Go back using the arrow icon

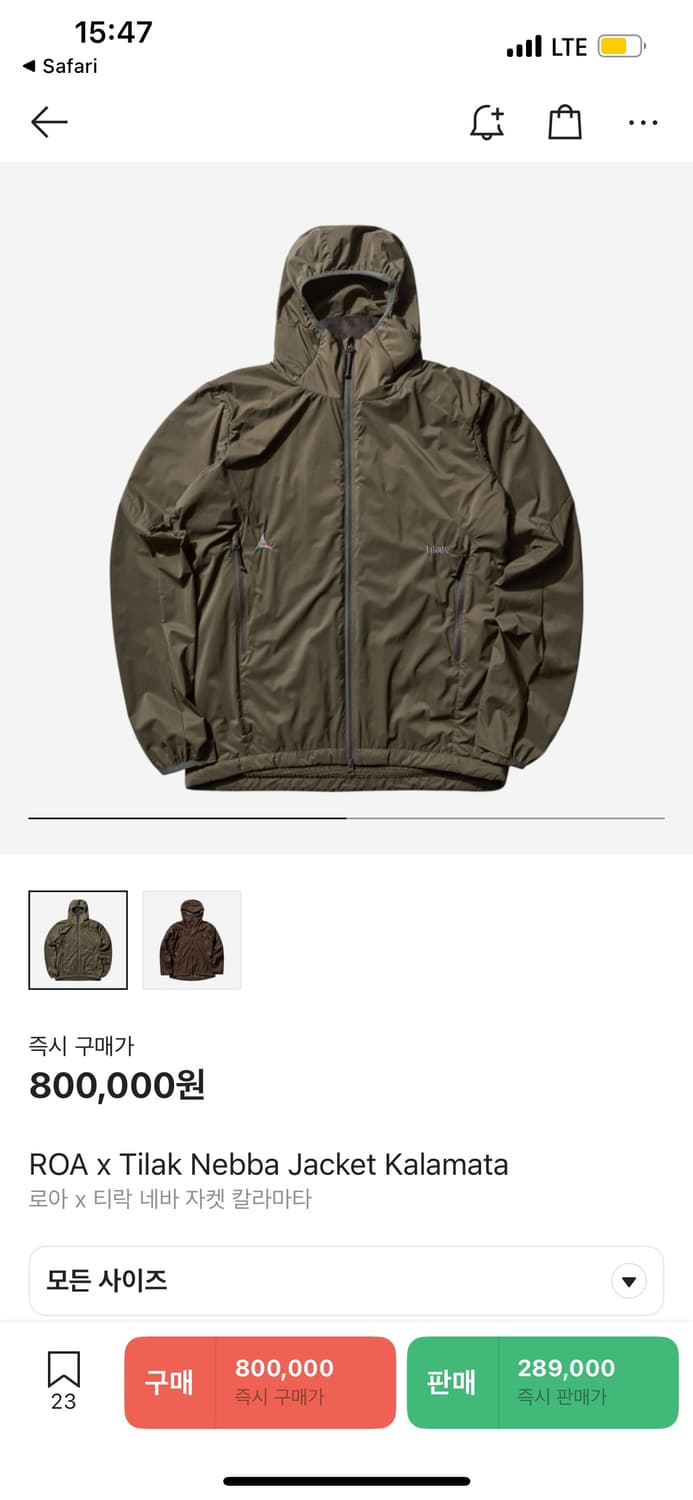49,122
